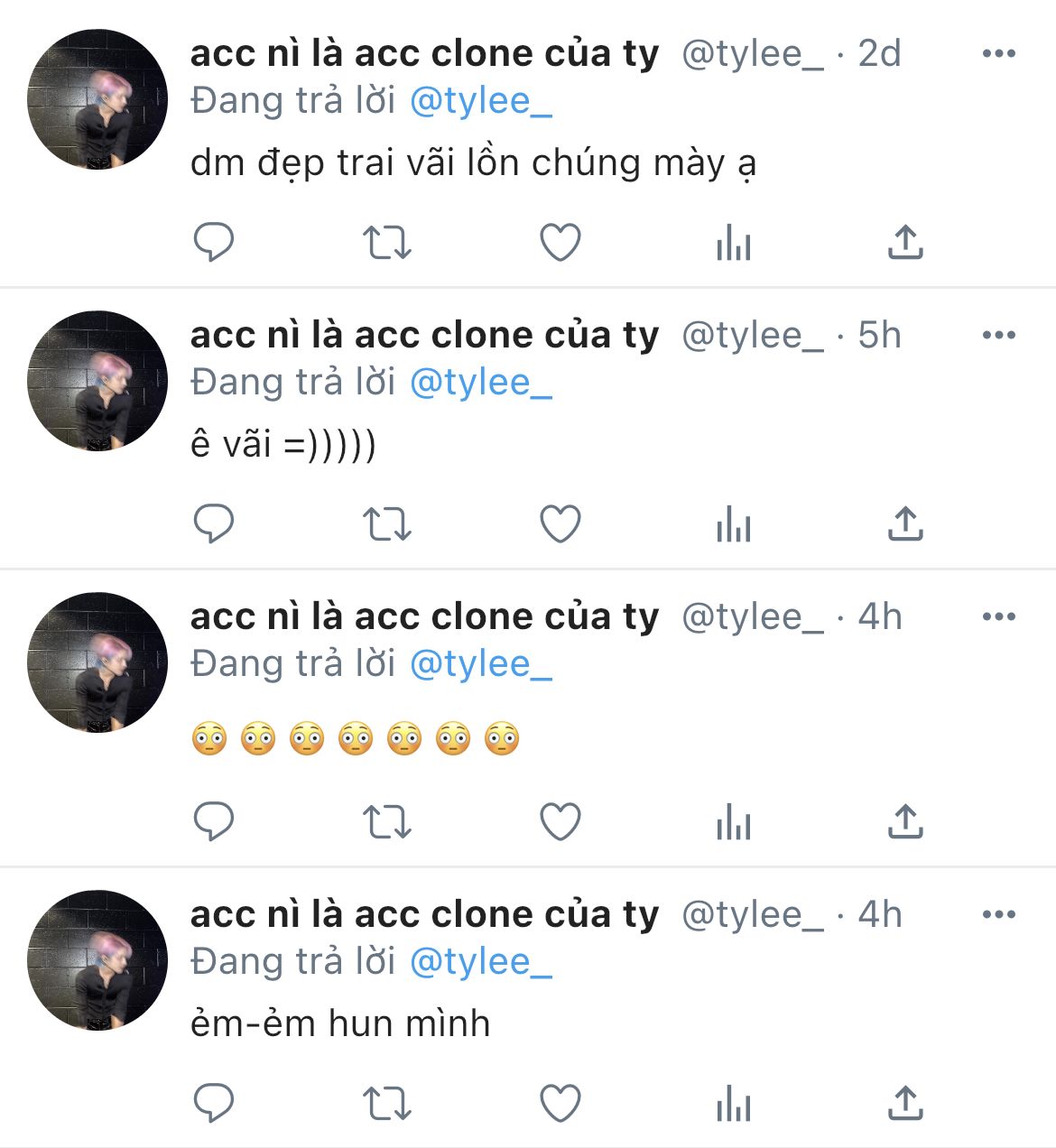The image size is (1056, 1148).
Task: Share the tweet "ê vãi =)))))"
Action: pyautogui.click(x=905, y=524)
